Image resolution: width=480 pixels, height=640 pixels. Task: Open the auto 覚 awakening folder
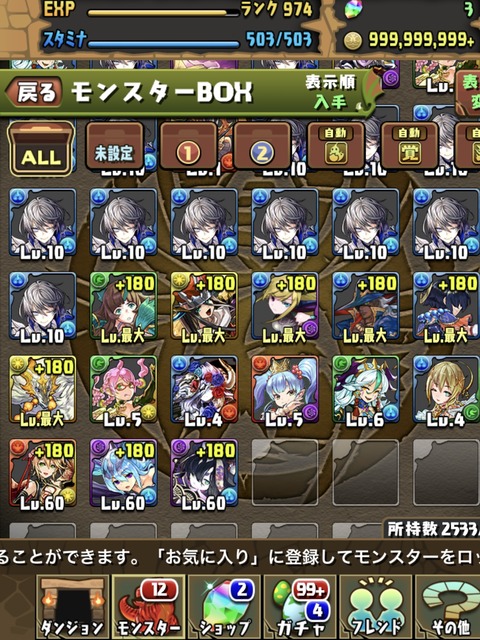click(x=409, y=146)
